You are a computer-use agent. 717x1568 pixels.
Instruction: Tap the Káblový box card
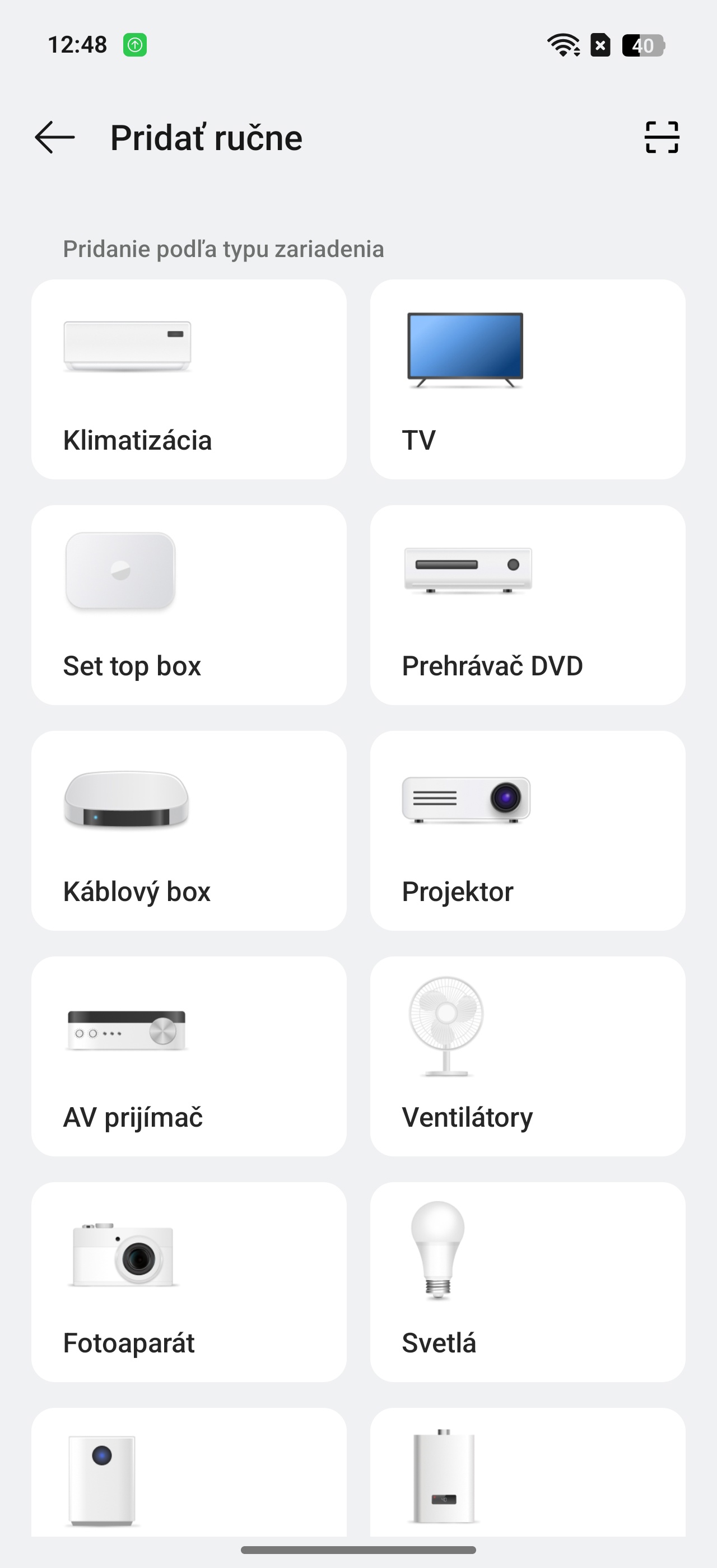[189, 830]
